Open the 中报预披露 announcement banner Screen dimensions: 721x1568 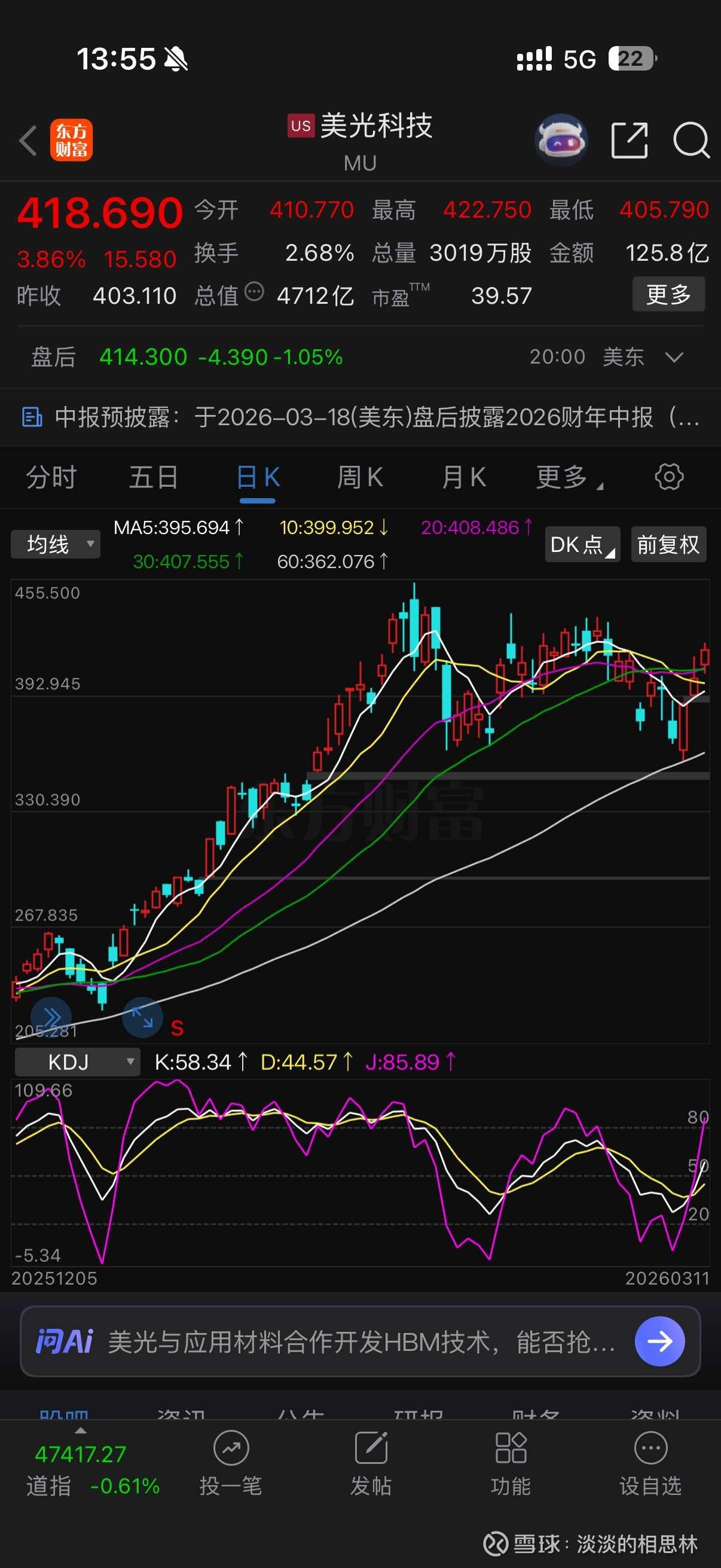click(360, 418)
